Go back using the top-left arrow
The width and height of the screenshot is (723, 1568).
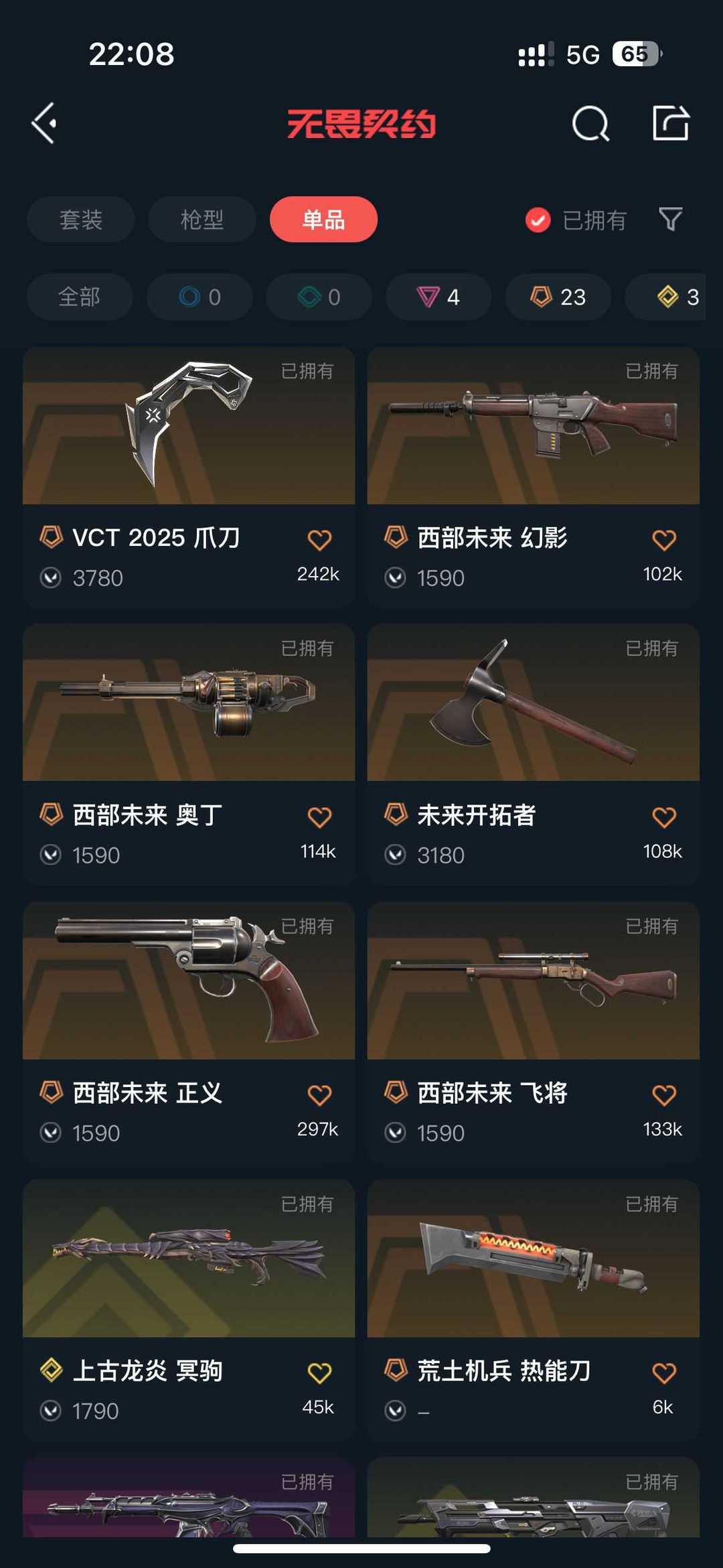(44, 123)
